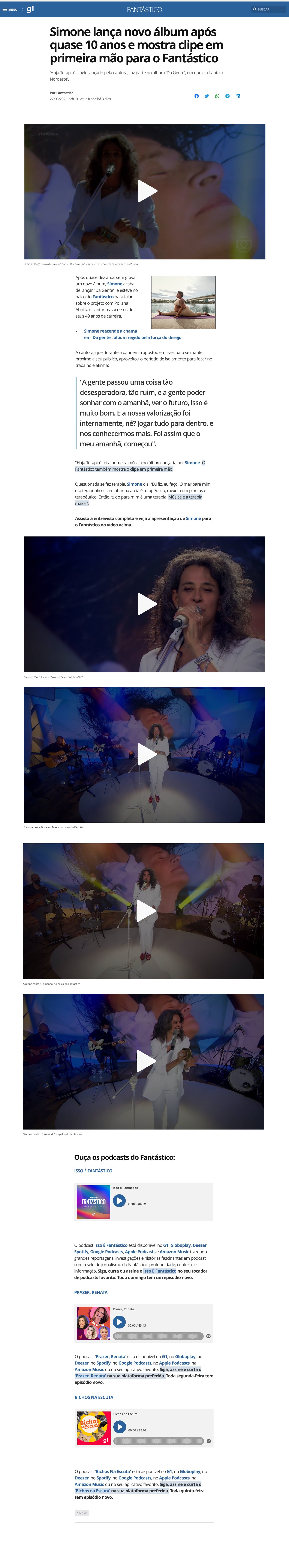Open the ISSO É FANTÁSTICO heading link
This screenshot has width=289, height=1568.
click(x=93, y=1170)
